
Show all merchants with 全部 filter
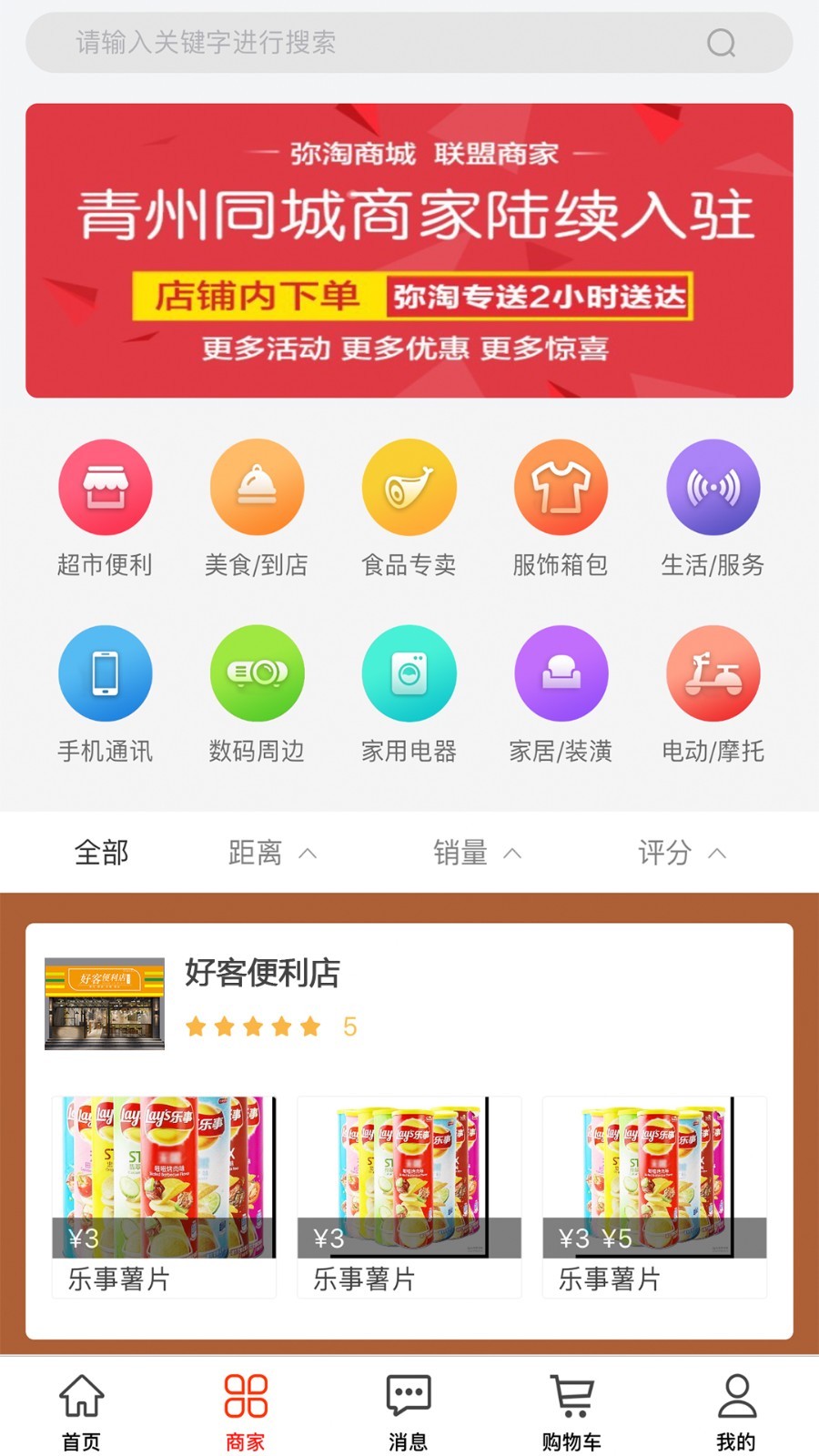click(101, 853)
